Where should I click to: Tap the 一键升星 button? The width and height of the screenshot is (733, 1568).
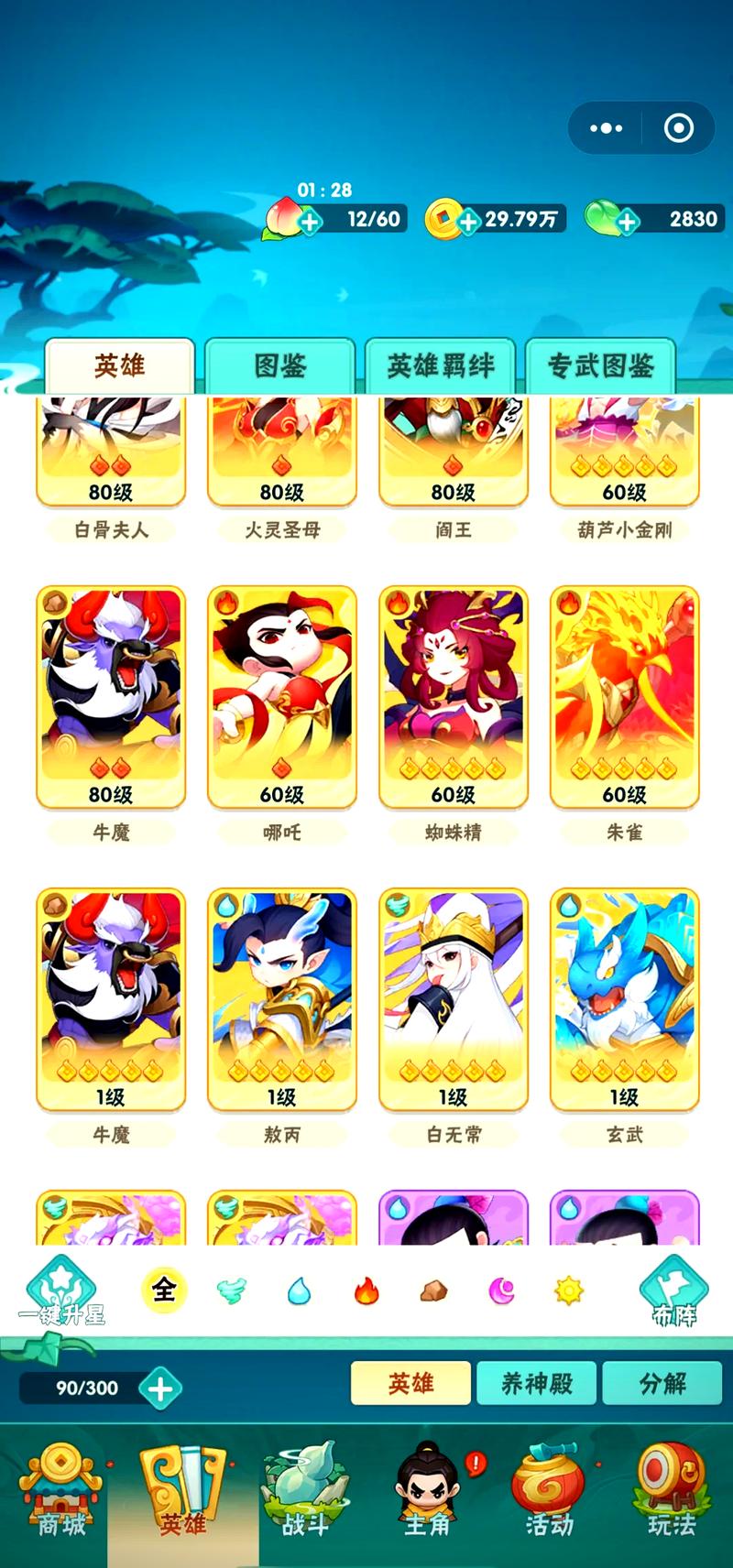tap(61, 1291)
